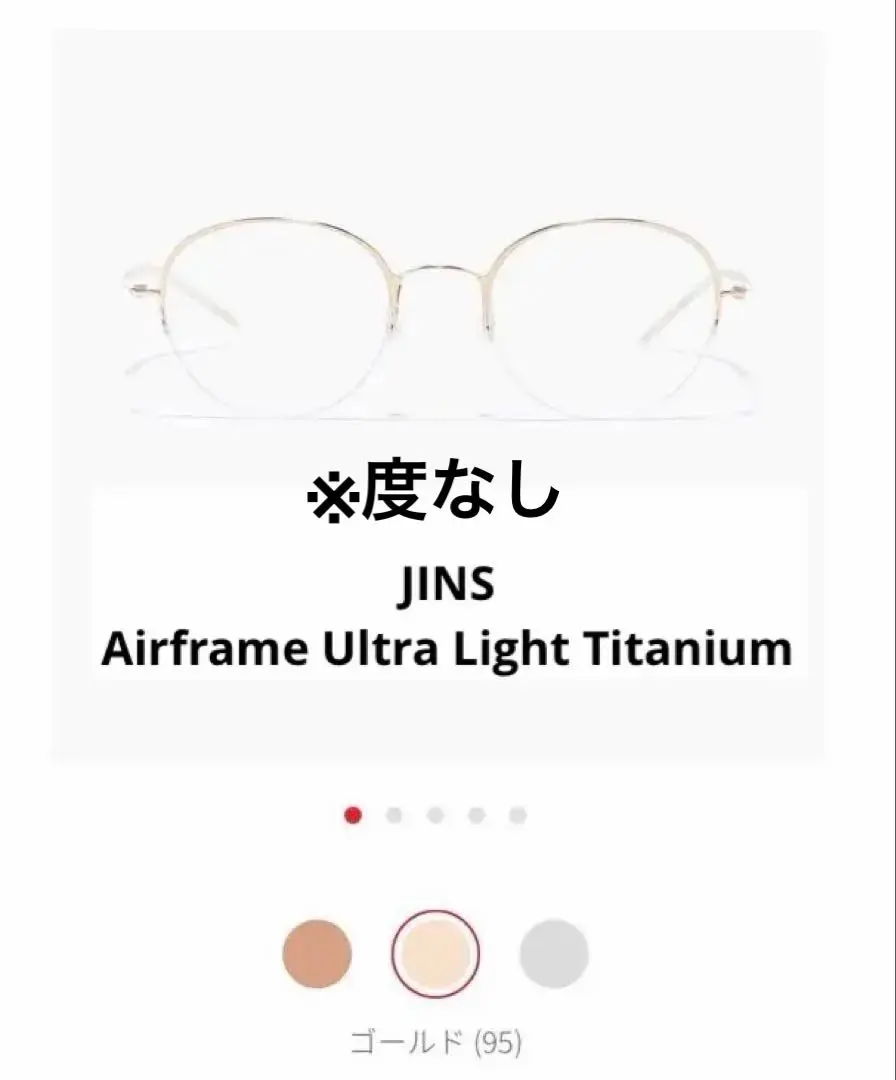Jump to the fourth carousel dot

tap(478, 816)
